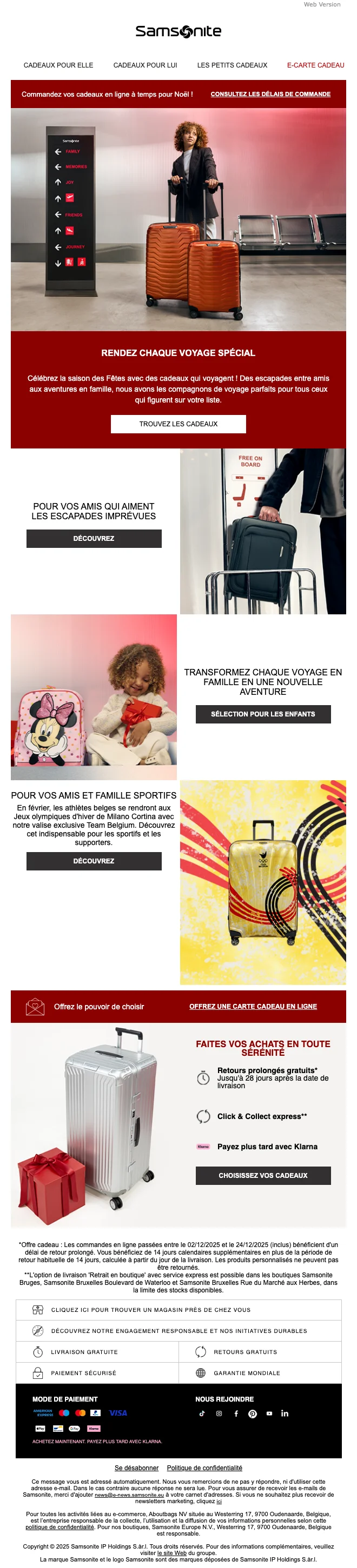The width and height of the screenshot is (357, 1568).
Task: Tap Découvrez under amis et famille sportifs
Action: [94, 861]
